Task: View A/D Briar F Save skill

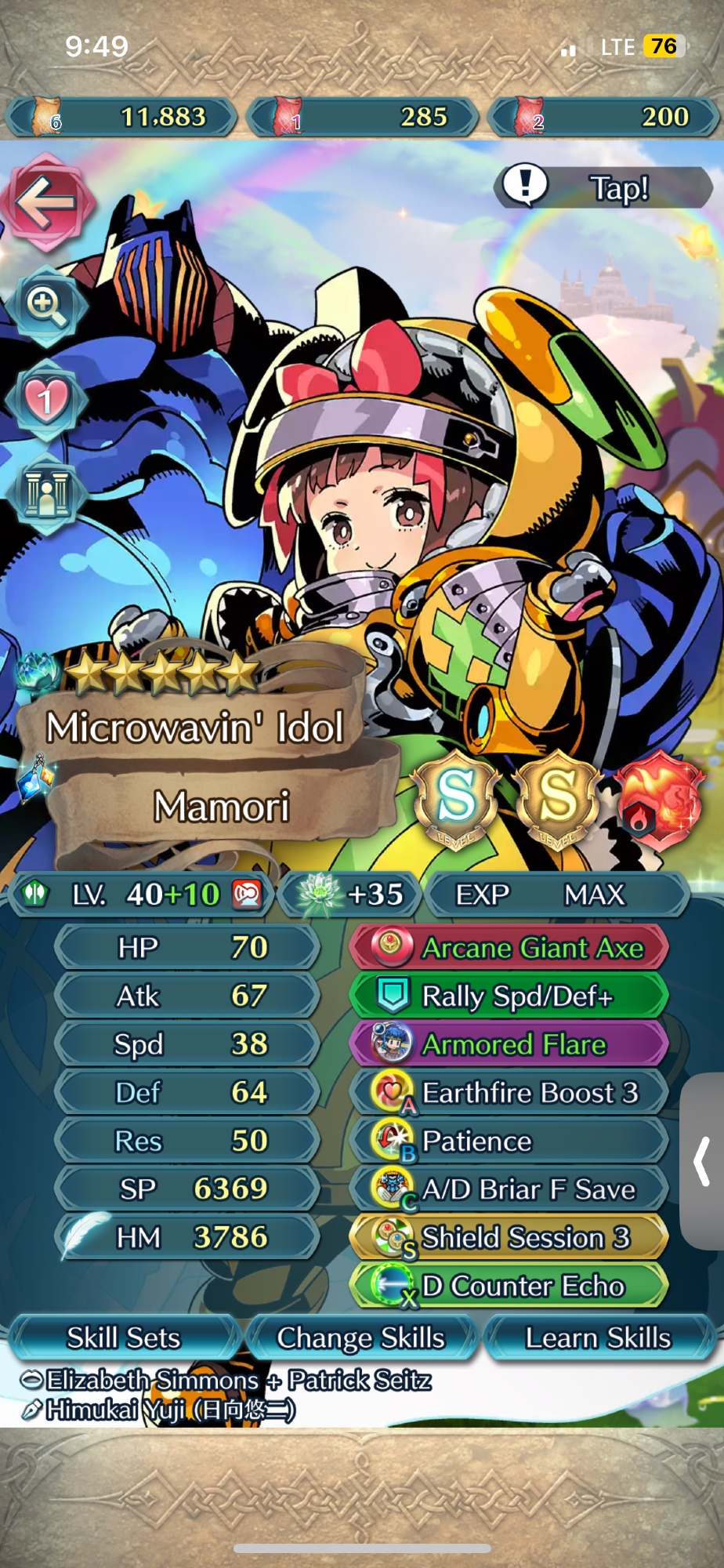Action: (x=509, y=1189)
